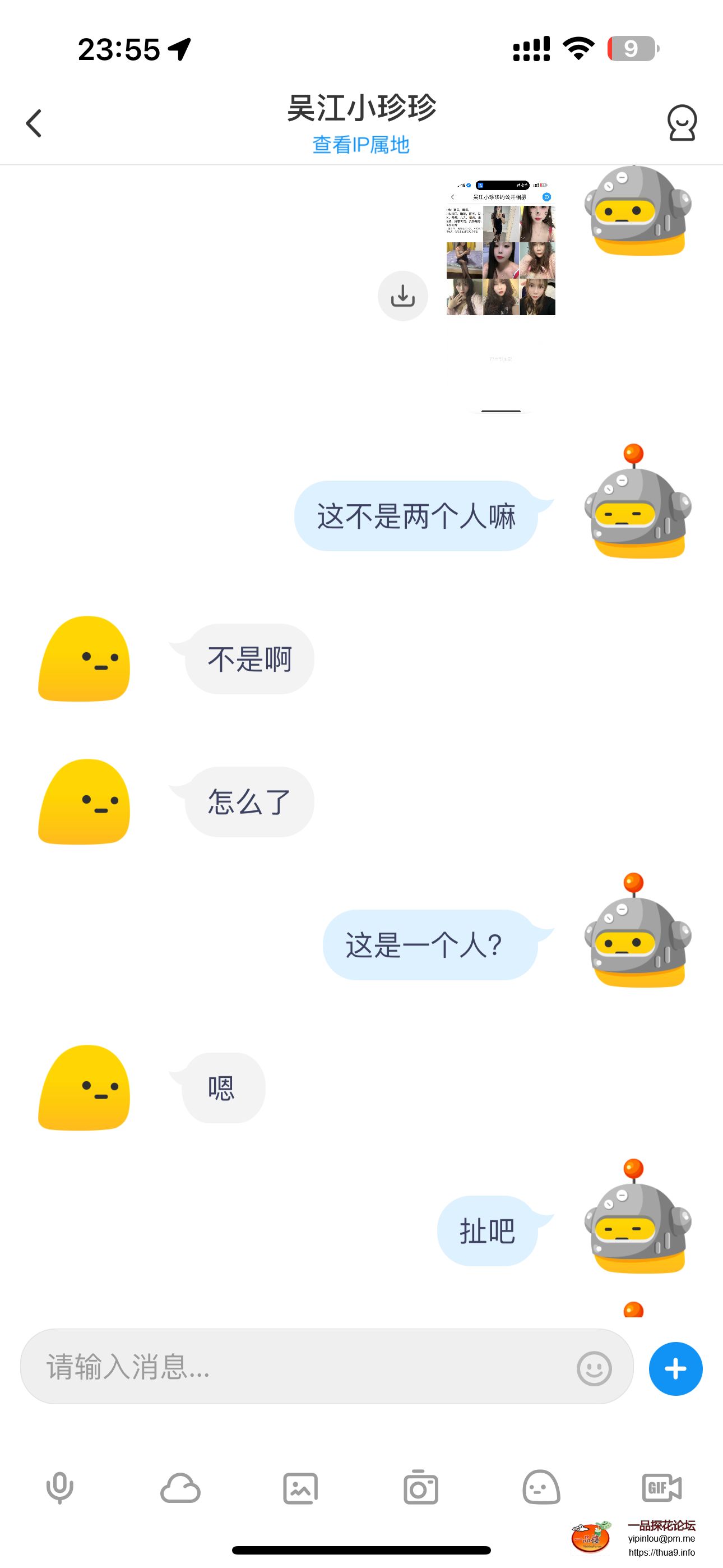This screenshot has height=1568, width=723.
Task: Tap your robot avatar next to 扯吧
Action: 638,1230
